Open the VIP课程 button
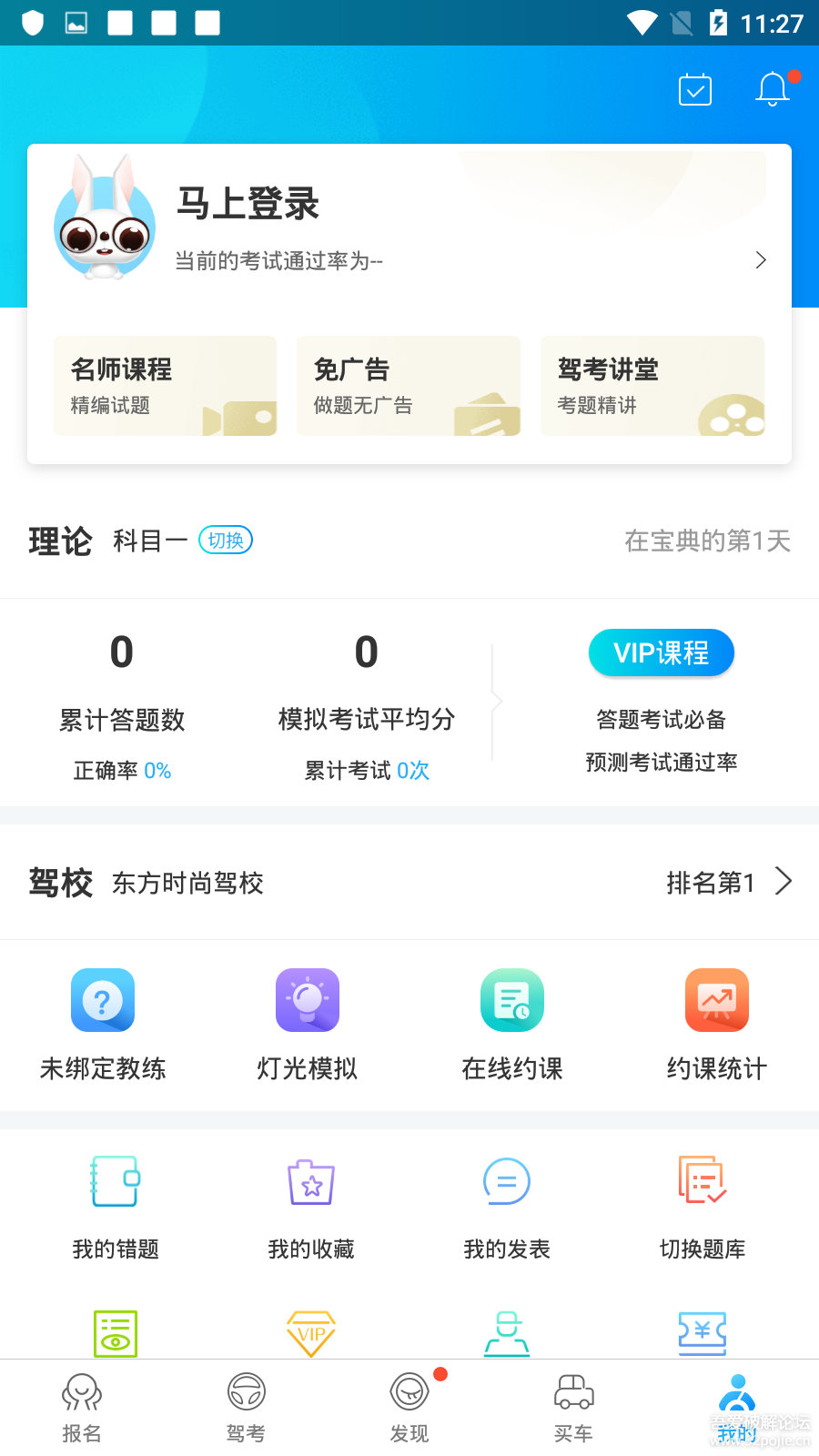The width and height of the screenshot is (819, 1456). [662, 653]
